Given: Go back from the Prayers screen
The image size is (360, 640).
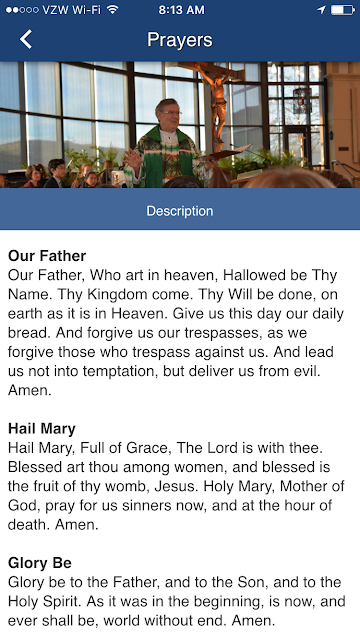Looking at the screenshot, I should [26, 40].
